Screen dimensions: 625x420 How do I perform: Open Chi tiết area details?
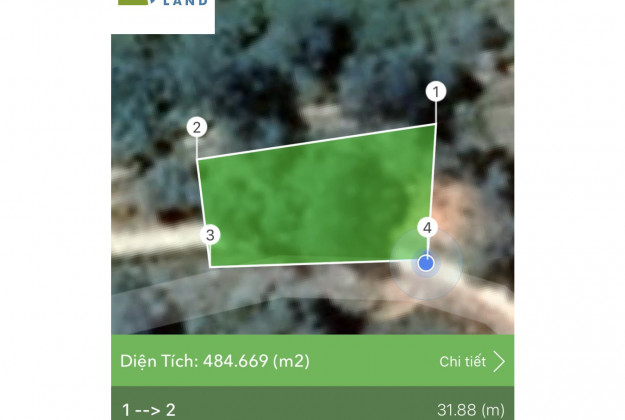point(472,362)
